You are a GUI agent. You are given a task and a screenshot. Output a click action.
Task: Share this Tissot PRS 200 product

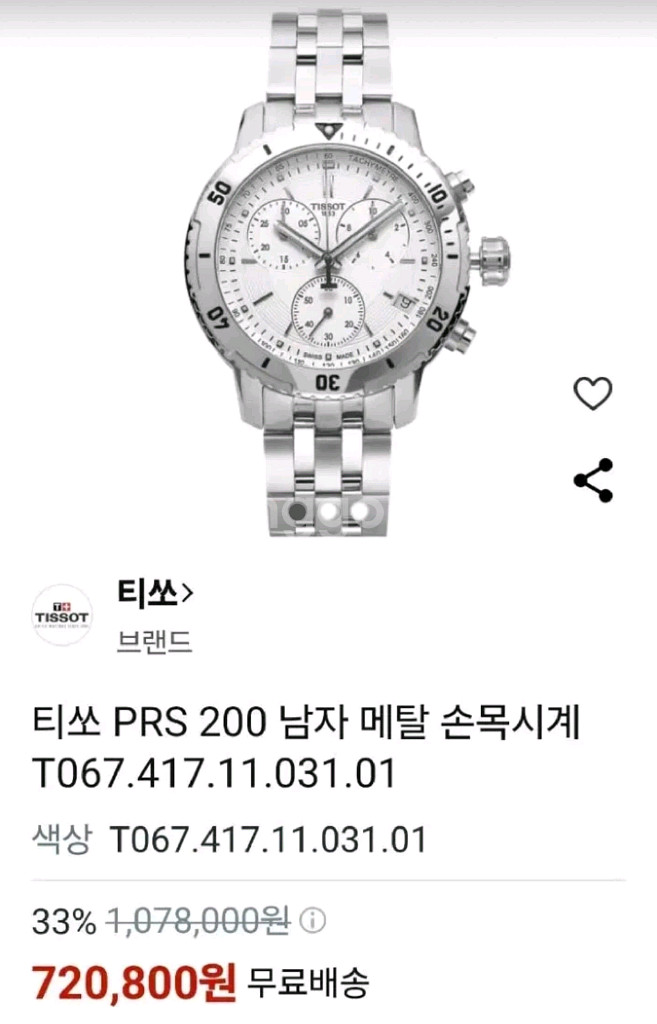(x=593, y=480)
